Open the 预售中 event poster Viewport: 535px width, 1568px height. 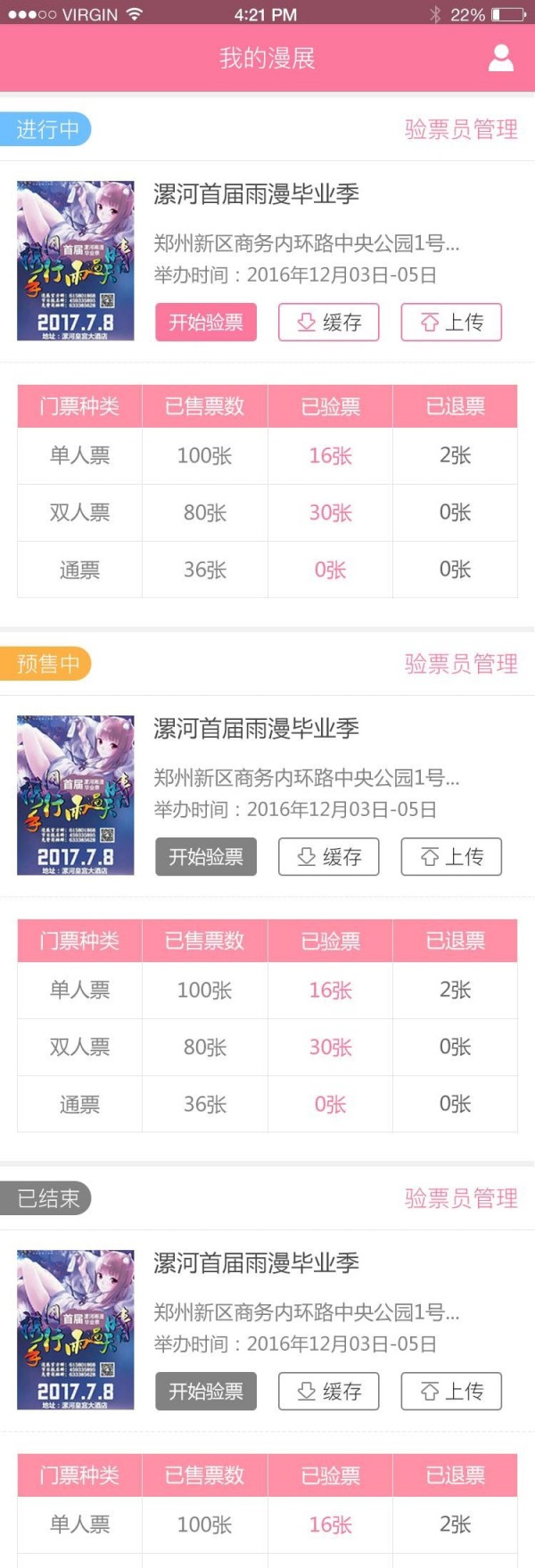76,795
